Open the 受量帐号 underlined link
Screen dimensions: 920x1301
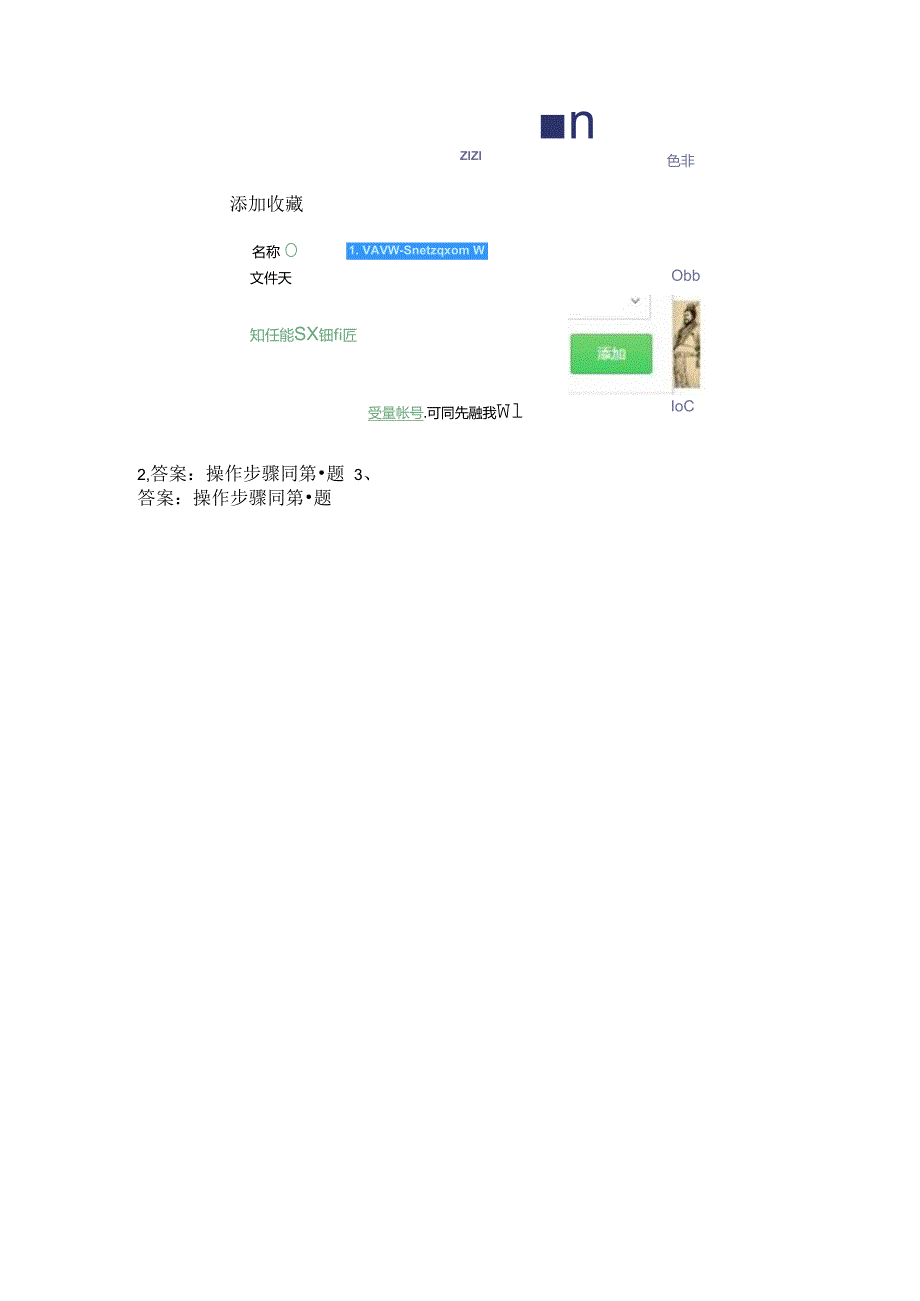click(394, 411)
